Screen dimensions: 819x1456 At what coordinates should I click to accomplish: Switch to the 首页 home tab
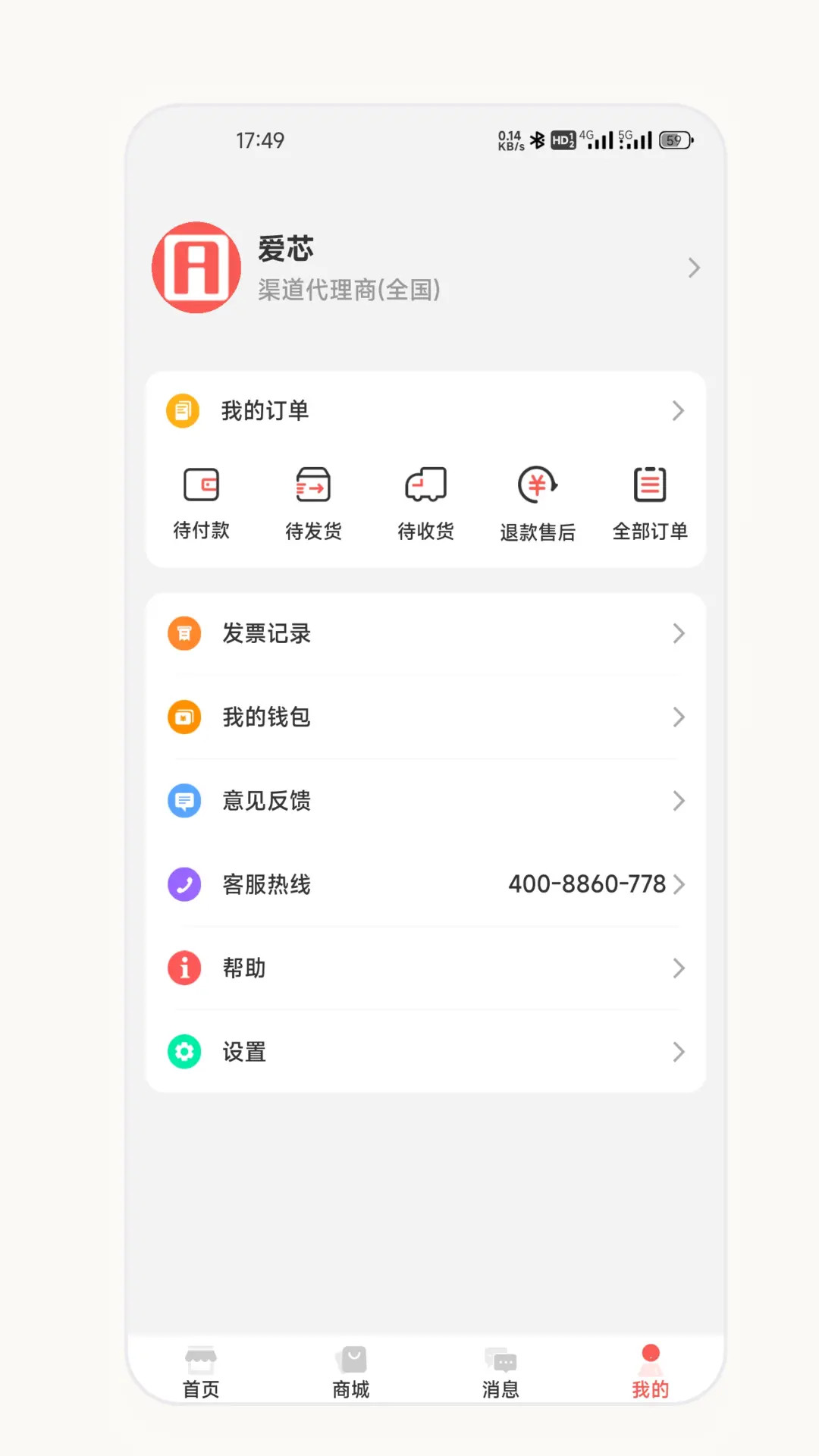pyautogui.click(x=199, y=1371)
